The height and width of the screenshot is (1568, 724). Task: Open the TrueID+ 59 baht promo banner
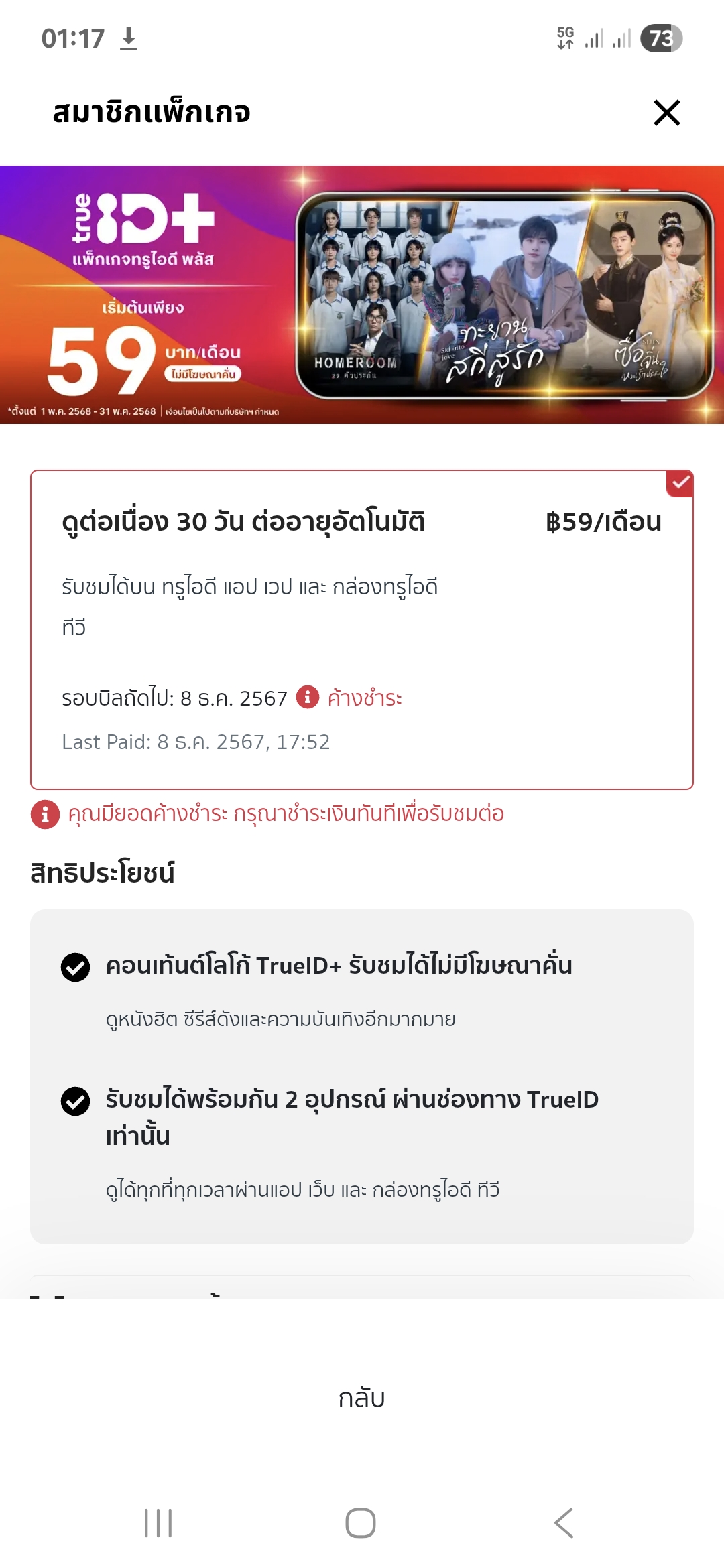(362, 295)
